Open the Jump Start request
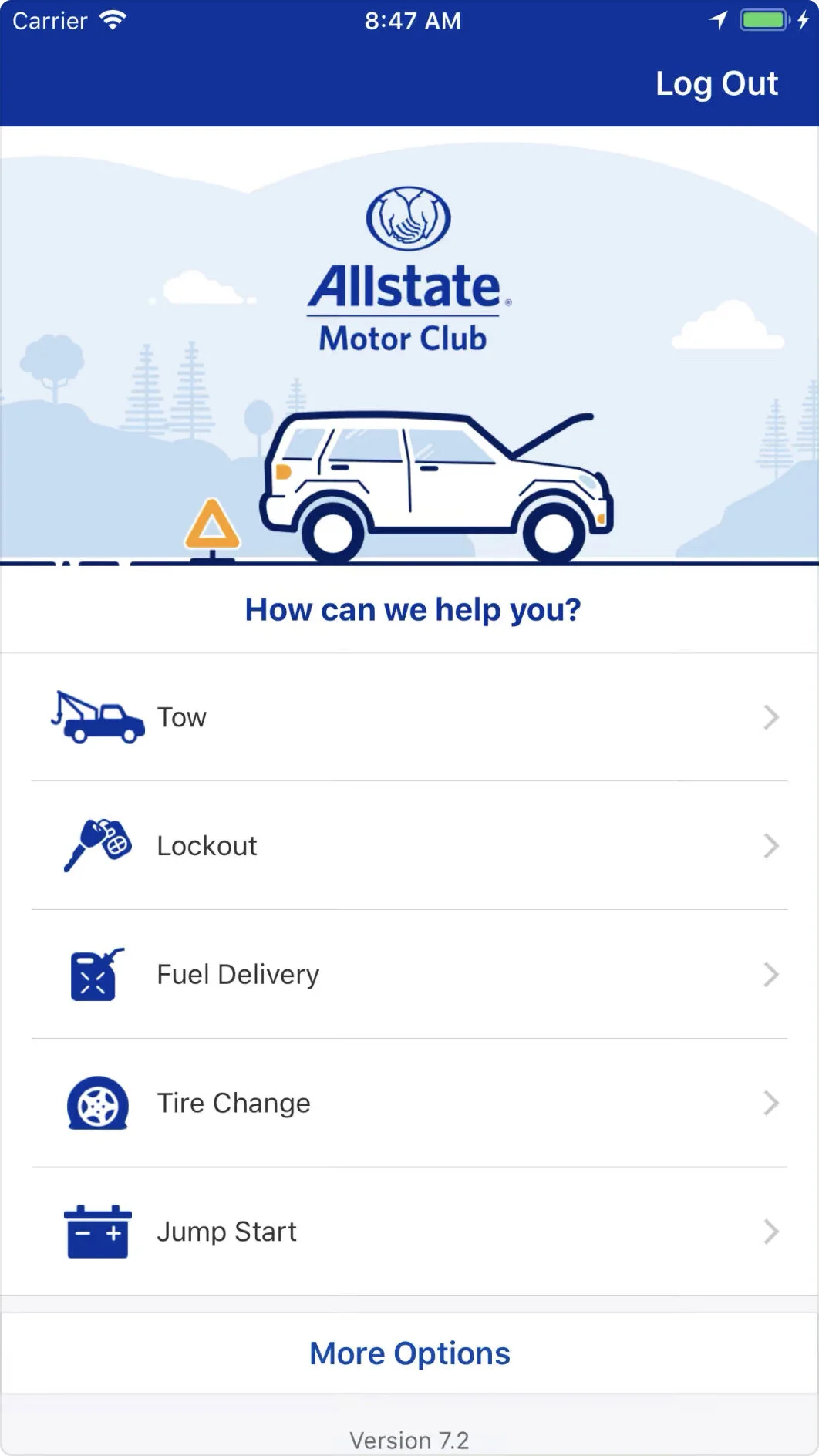The height and width of the screenshot is (1456, 819). [x=409, y=1232]
